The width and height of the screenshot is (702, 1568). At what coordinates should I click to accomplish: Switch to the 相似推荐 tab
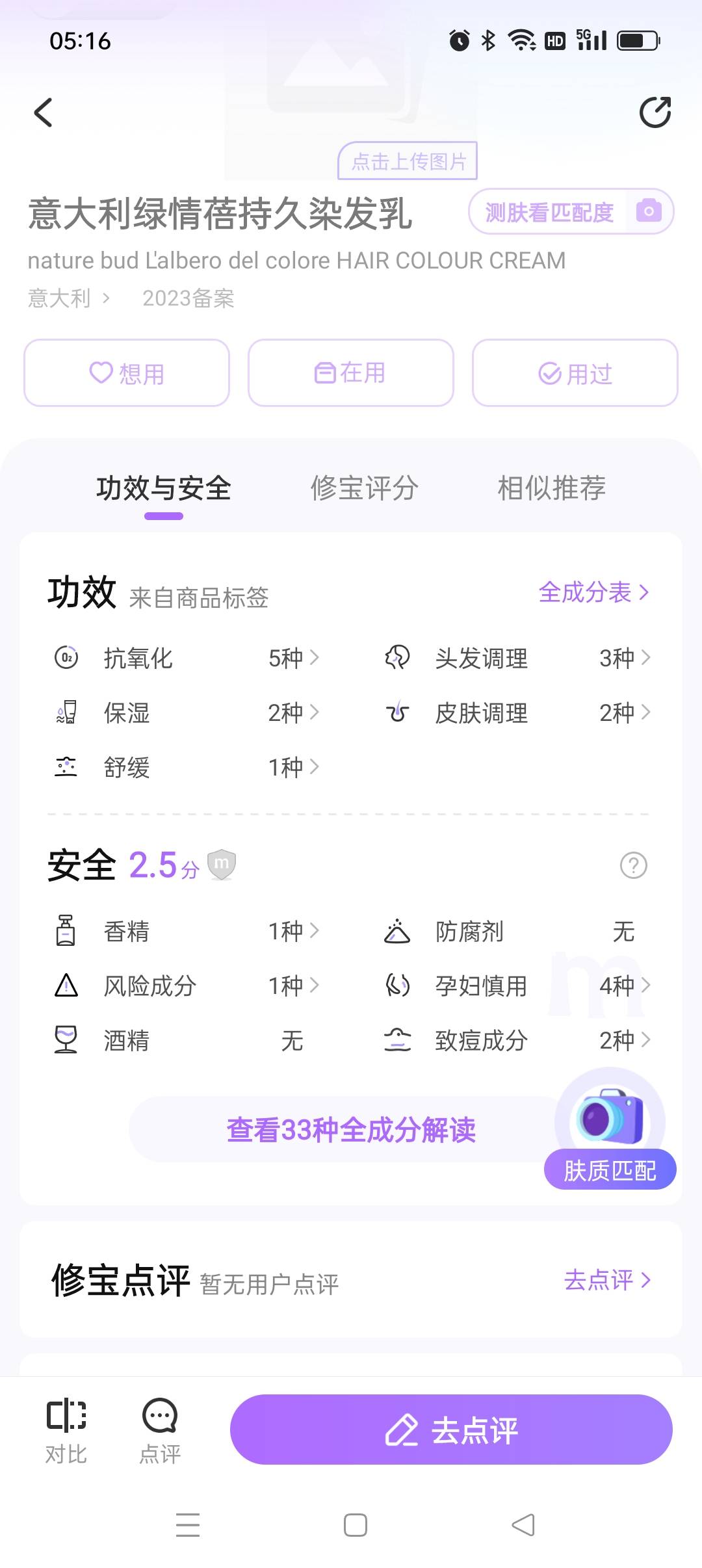(552, 489)
